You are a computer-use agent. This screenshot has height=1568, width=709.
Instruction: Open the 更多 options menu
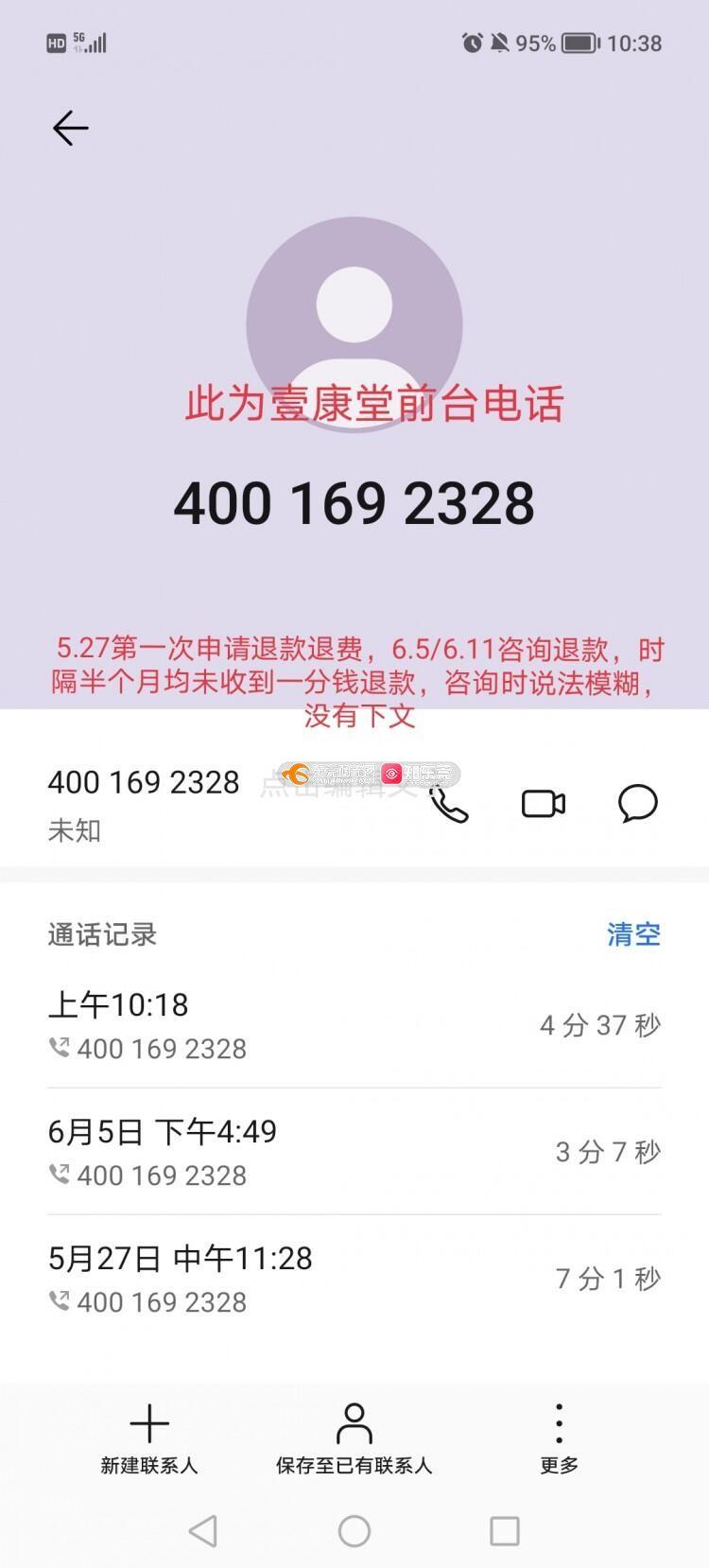click(x=559, y=1439)
